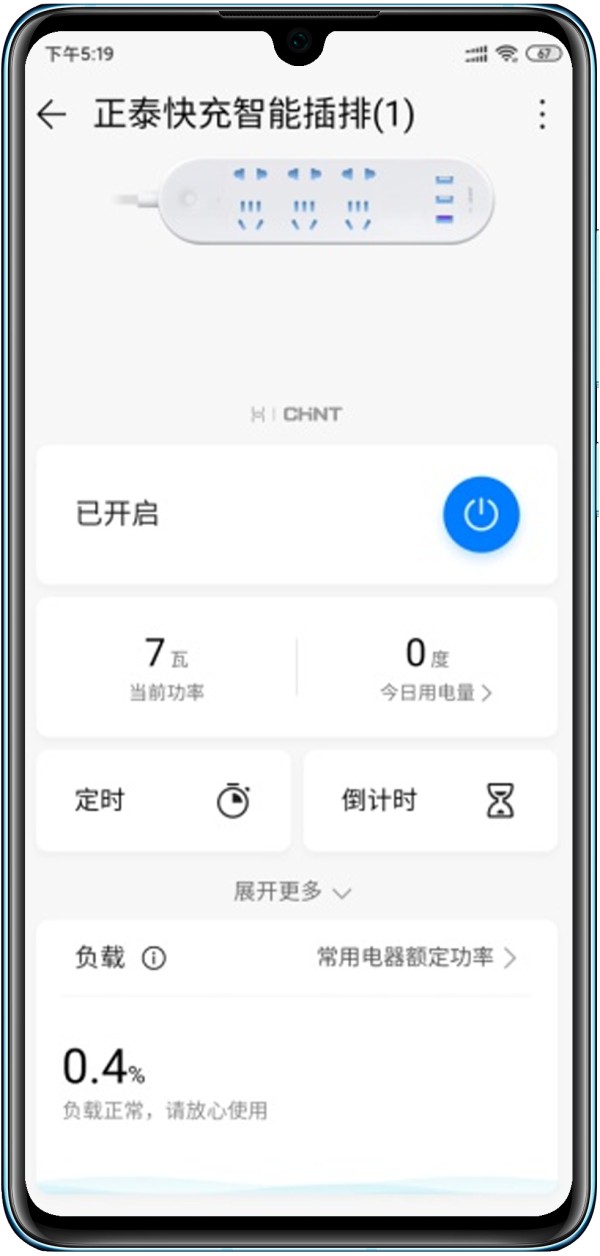Expand 展开更多 options

(x=292, y=891)
